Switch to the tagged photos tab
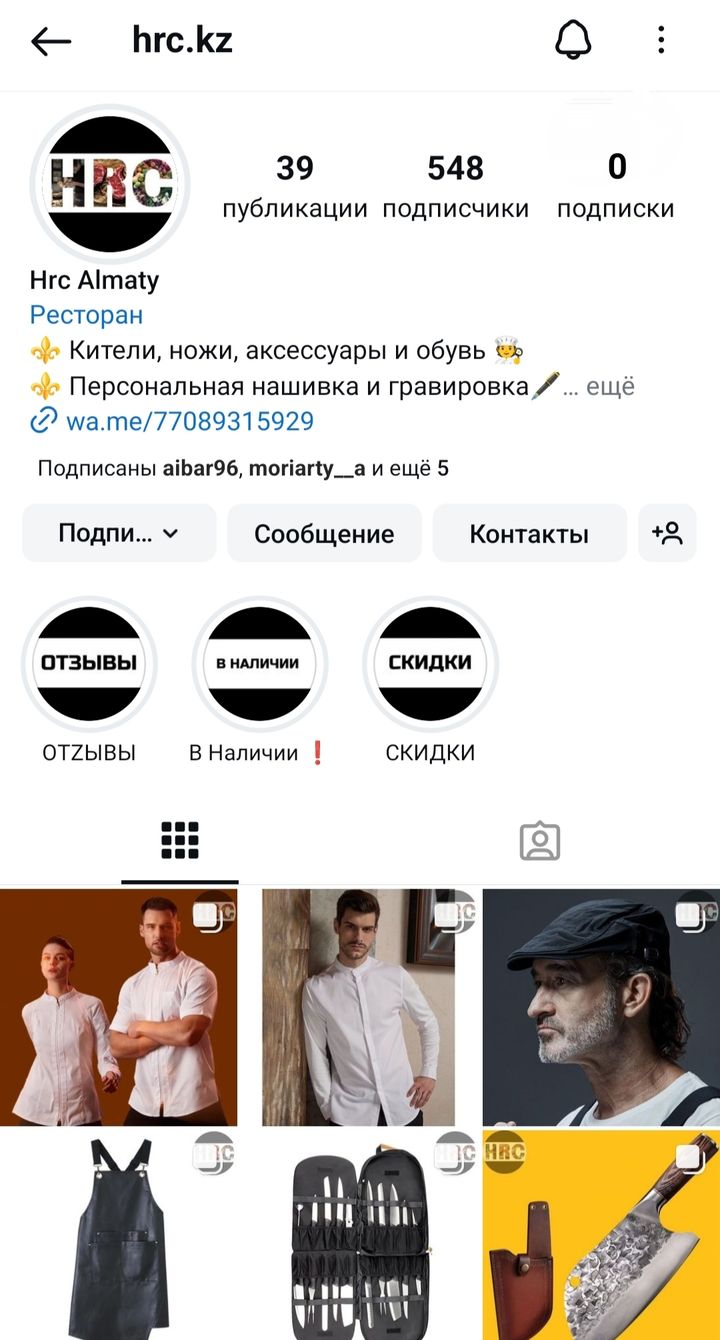720x1340 pixels. tap(540, 841)
